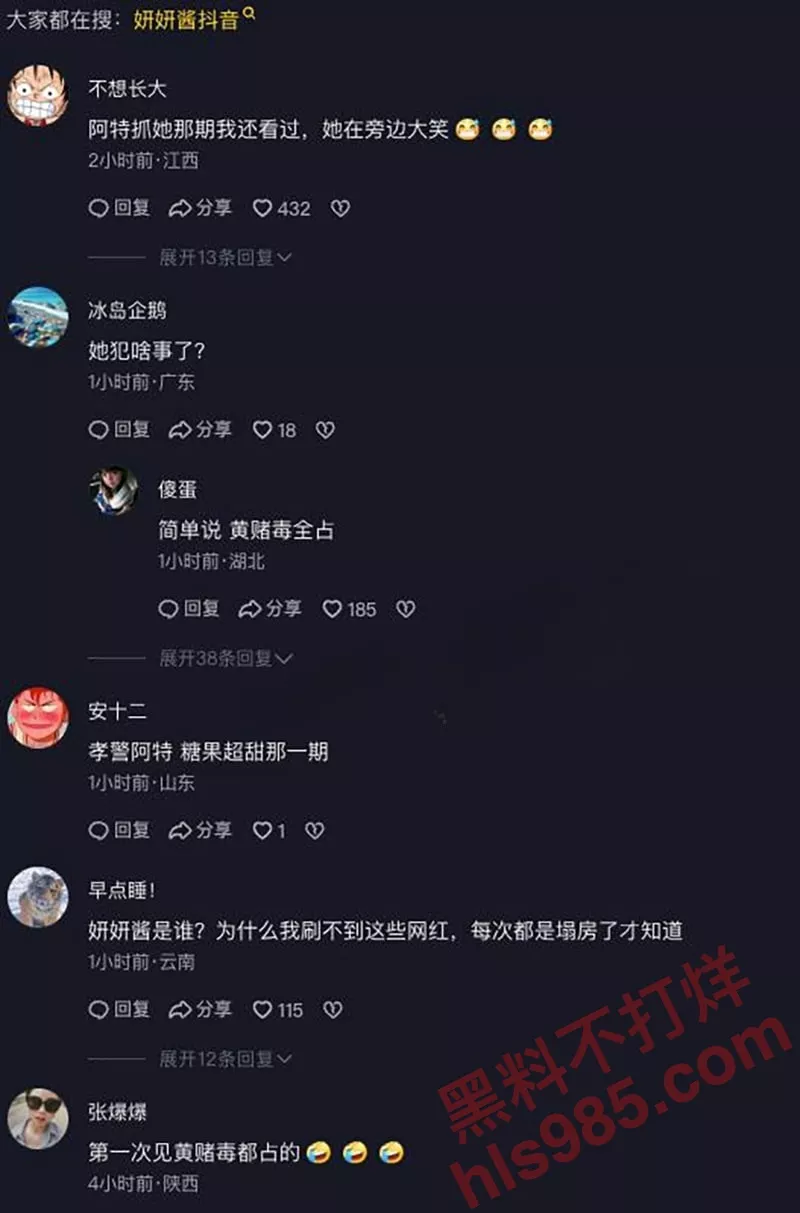800x1213 pixels.
Task: Expand the 12 replies under 早点睡!
Action: [x=225, y=1058]
